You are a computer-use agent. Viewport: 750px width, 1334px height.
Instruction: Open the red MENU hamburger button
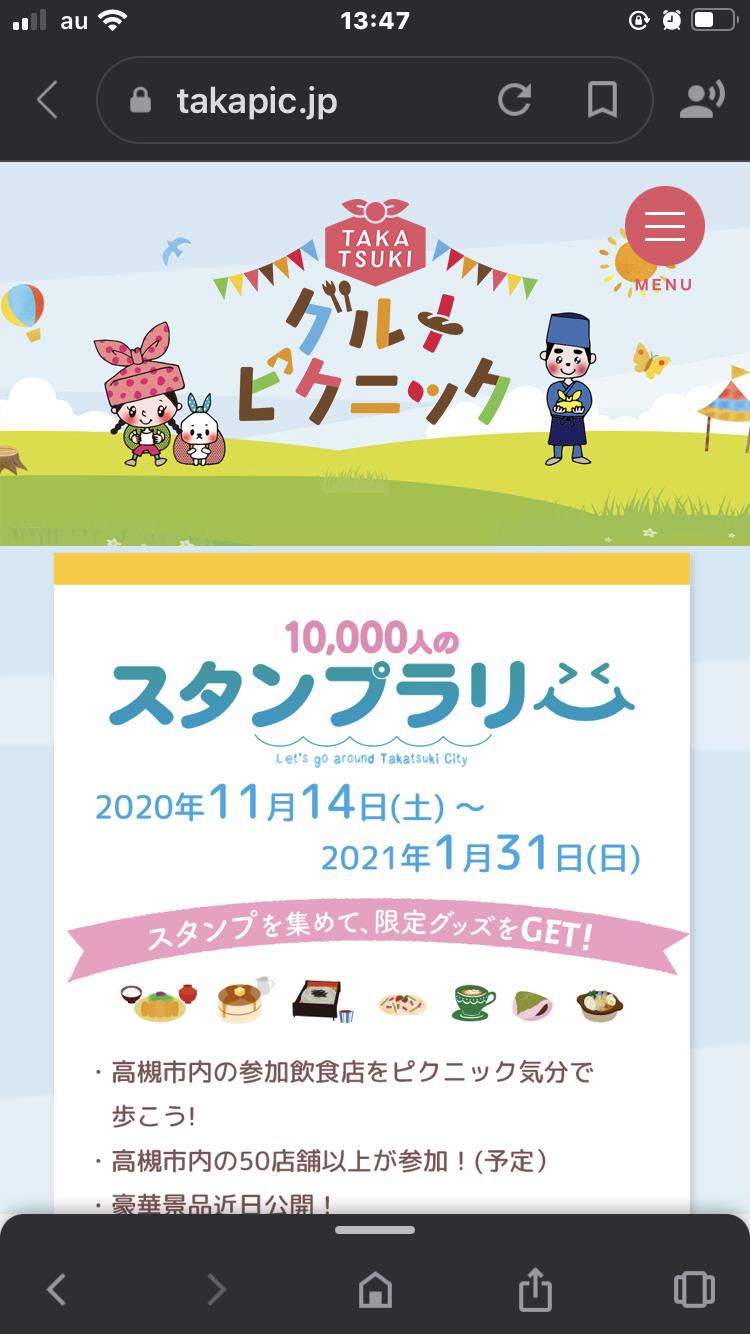click(664, 227)
